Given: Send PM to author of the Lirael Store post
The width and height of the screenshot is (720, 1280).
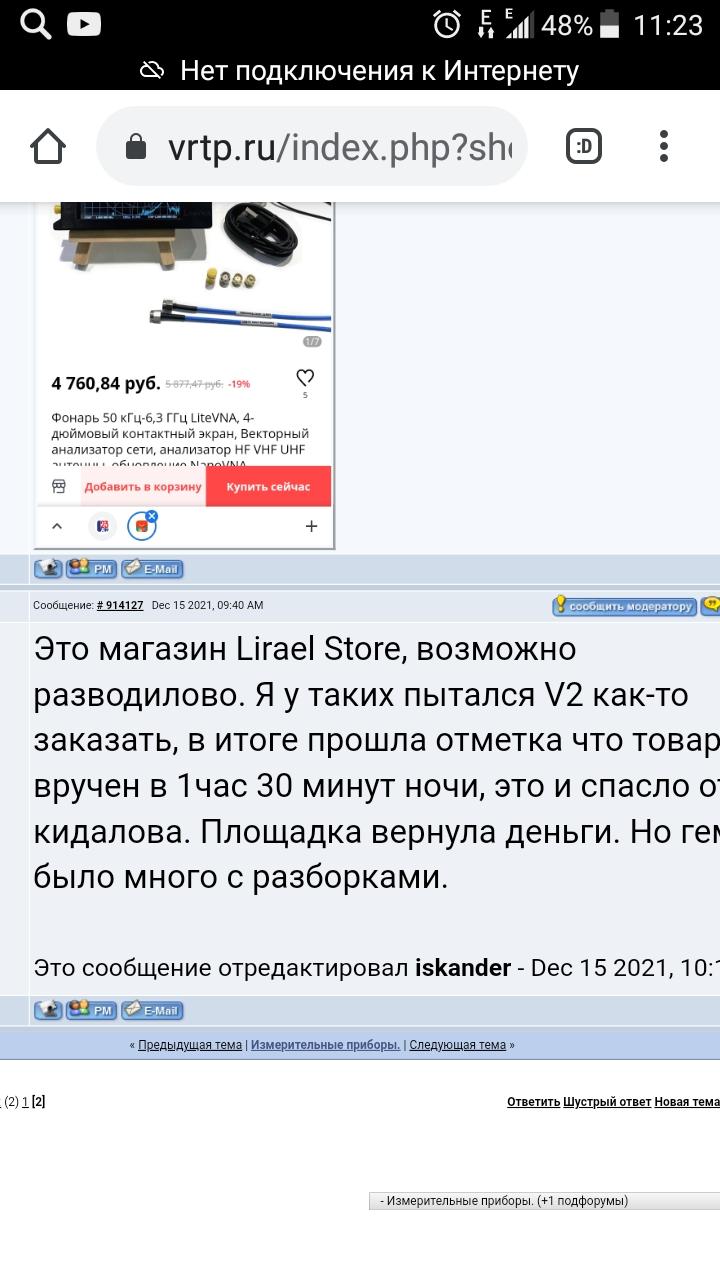Looking at the screenshot, I should click(91, 1010).
